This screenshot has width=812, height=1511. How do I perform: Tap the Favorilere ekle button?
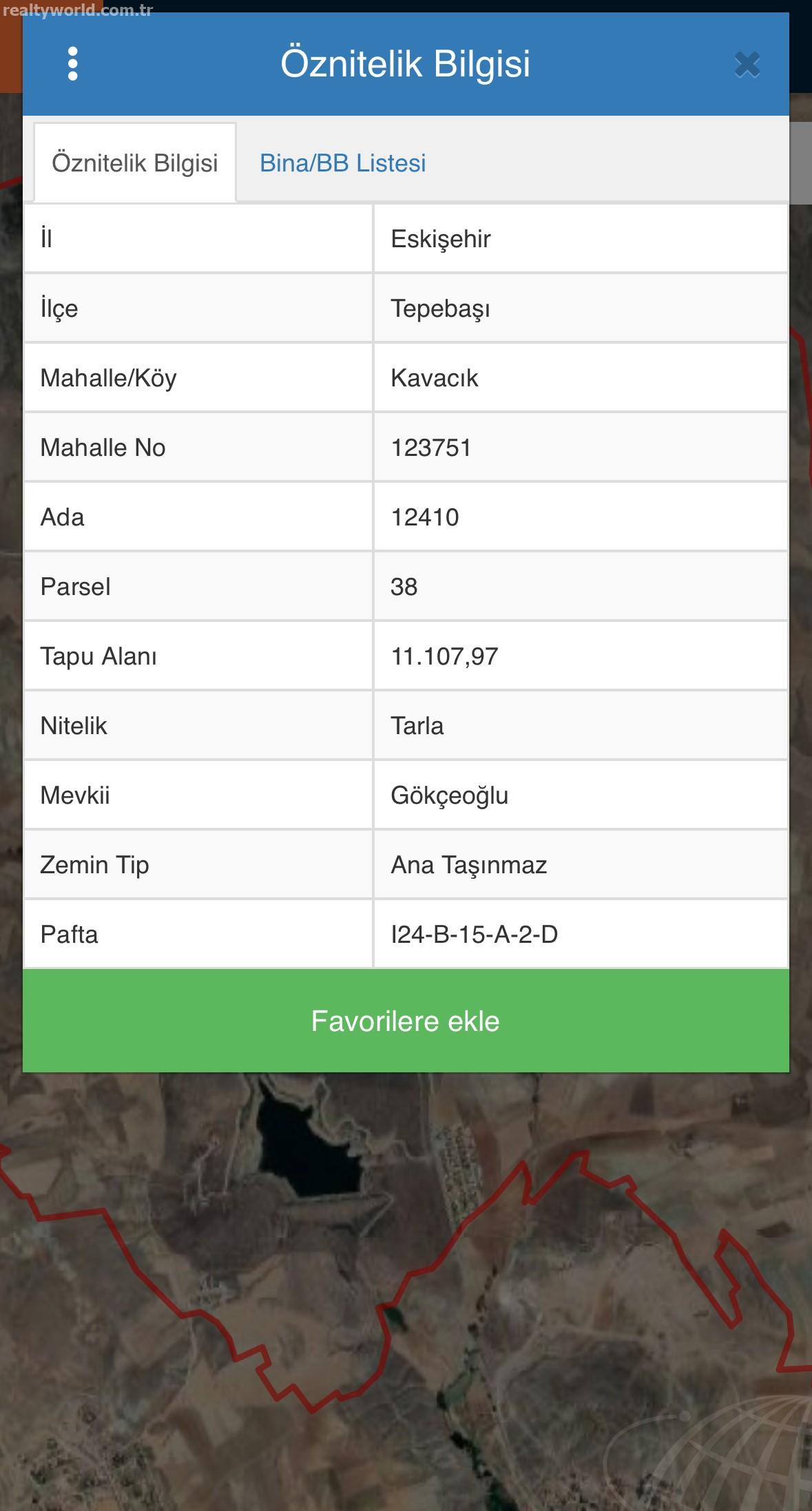pos(406,1021)
